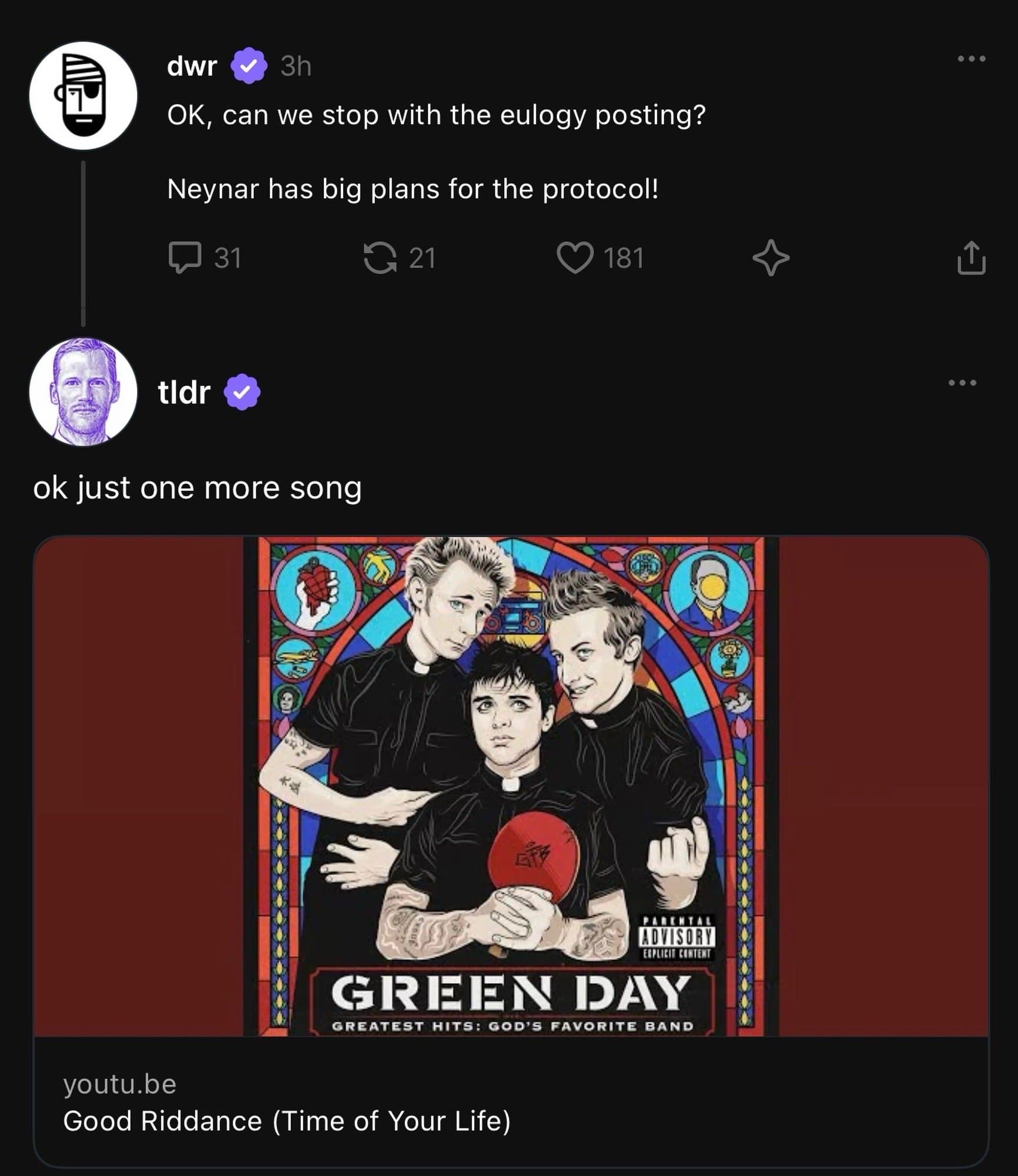Toggle the bookmark star on dwr's cast
Viewport: 1018px width, 1176px height.
[772, 256]
